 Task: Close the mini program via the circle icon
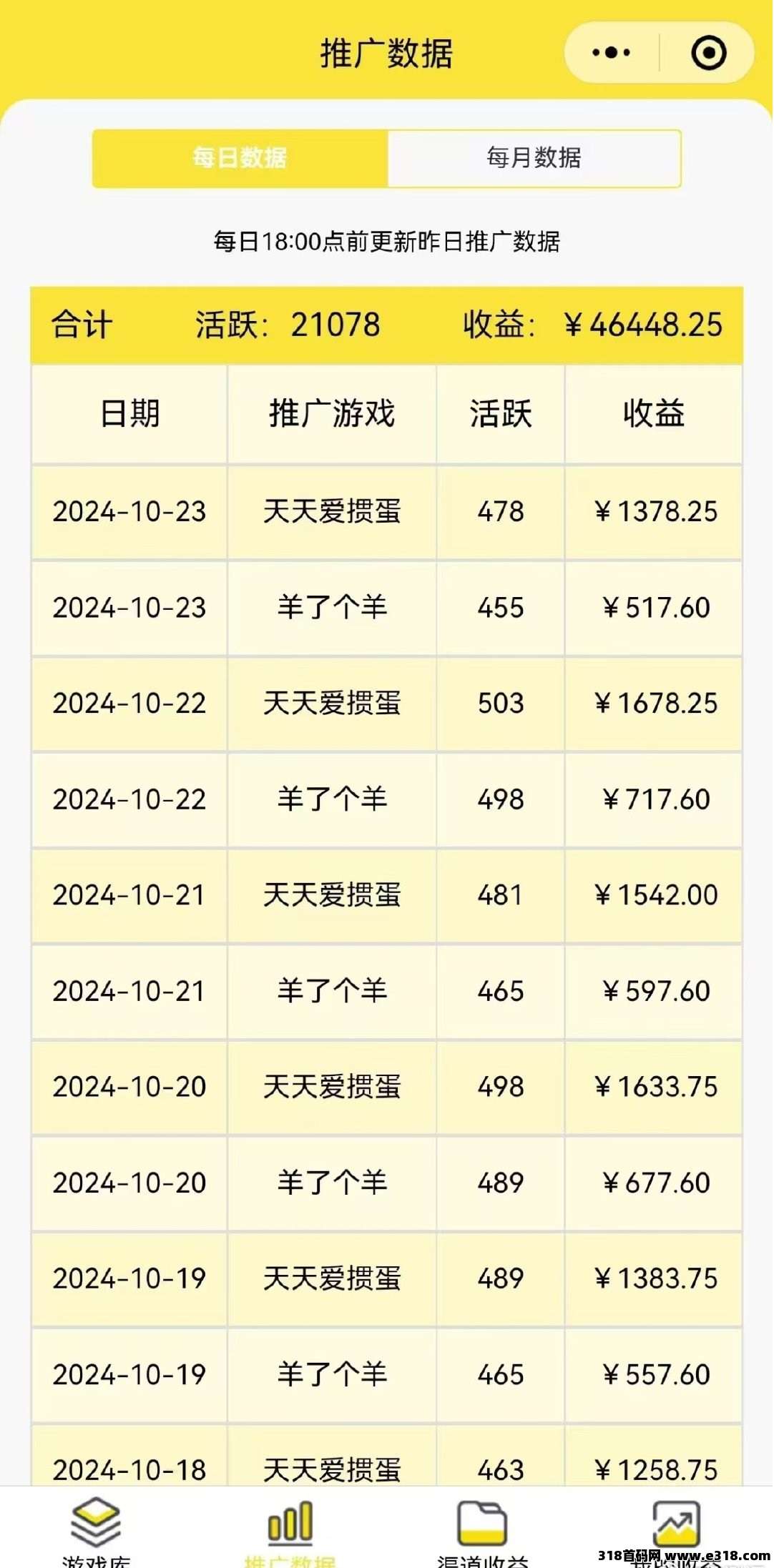(x=708, y=53)
